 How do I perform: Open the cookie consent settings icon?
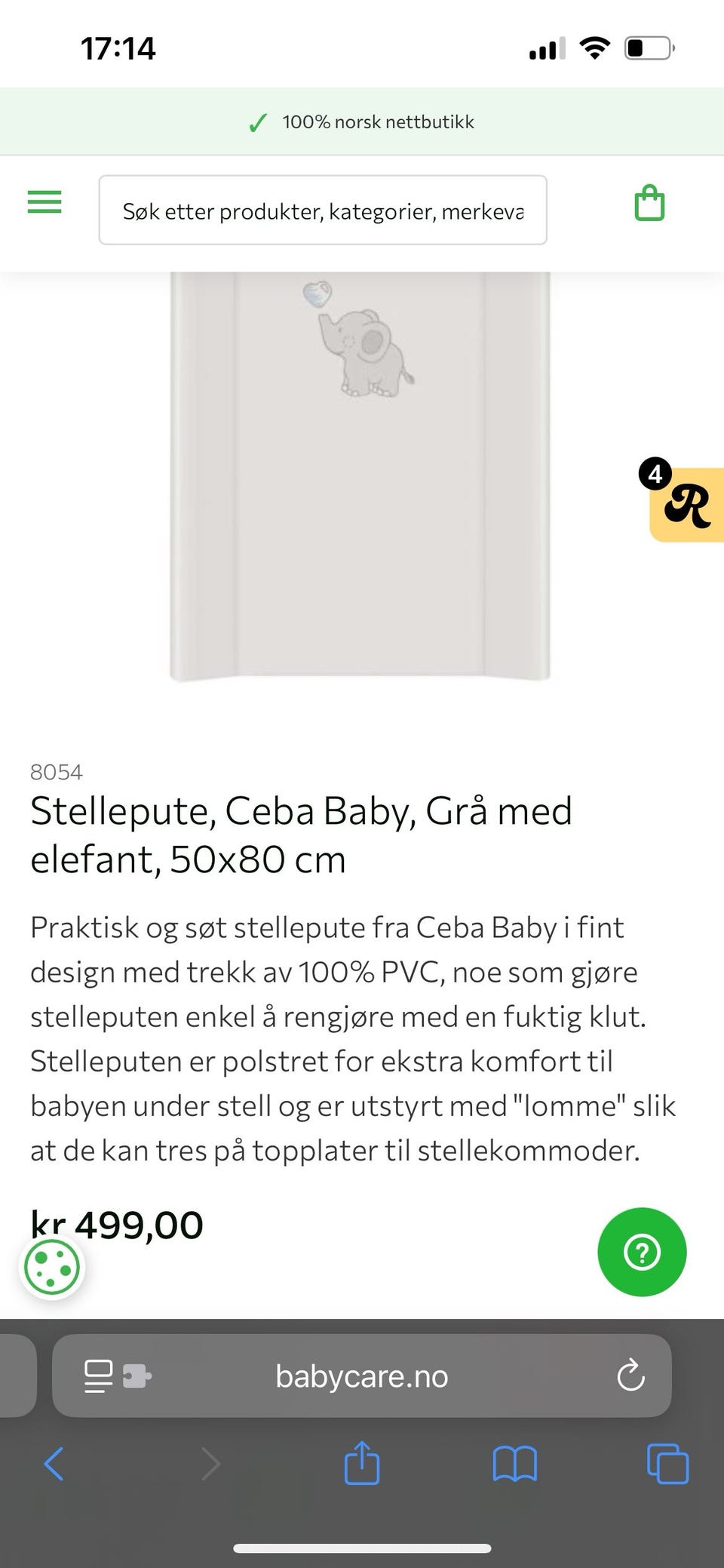pyautogui.click(x=51, y=1268)
